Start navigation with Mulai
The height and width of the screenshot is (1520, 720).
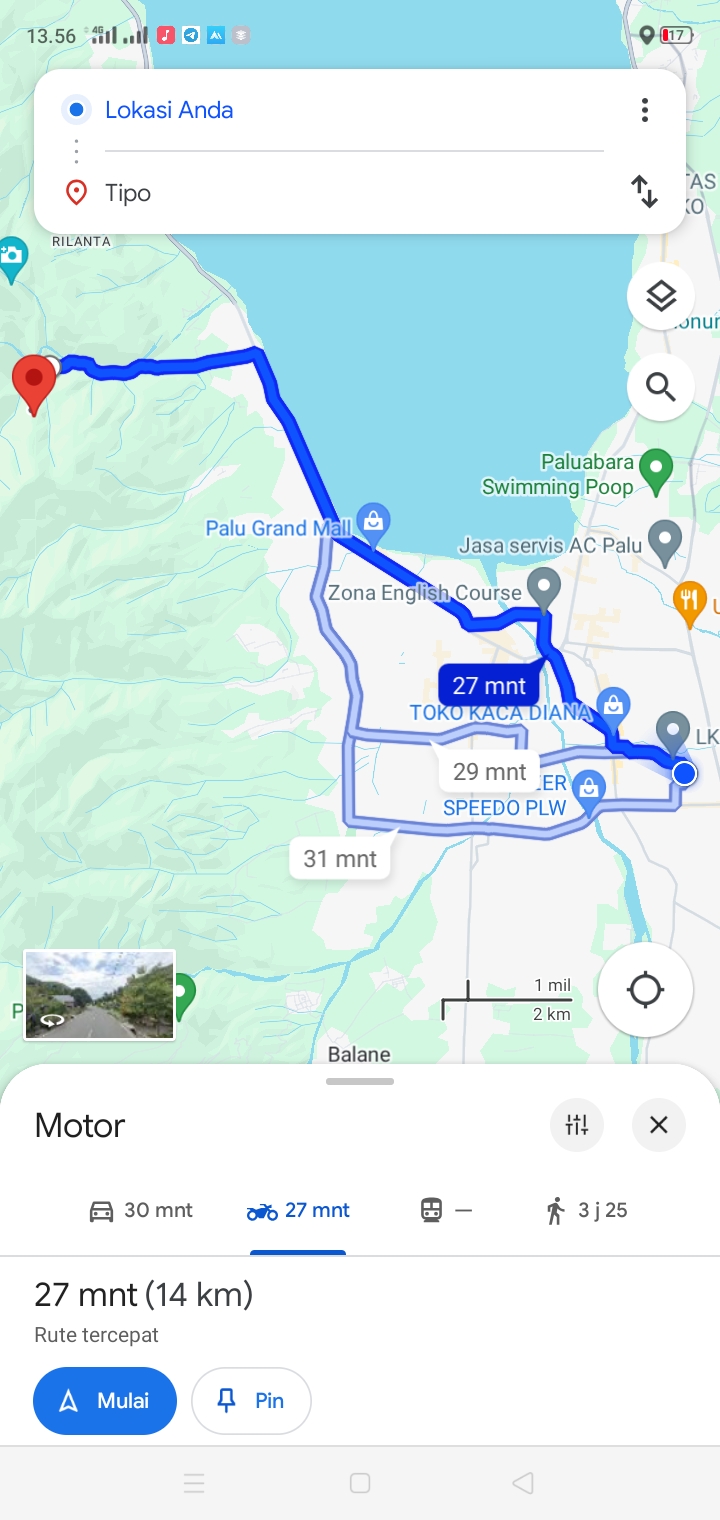click(105, 1401)
